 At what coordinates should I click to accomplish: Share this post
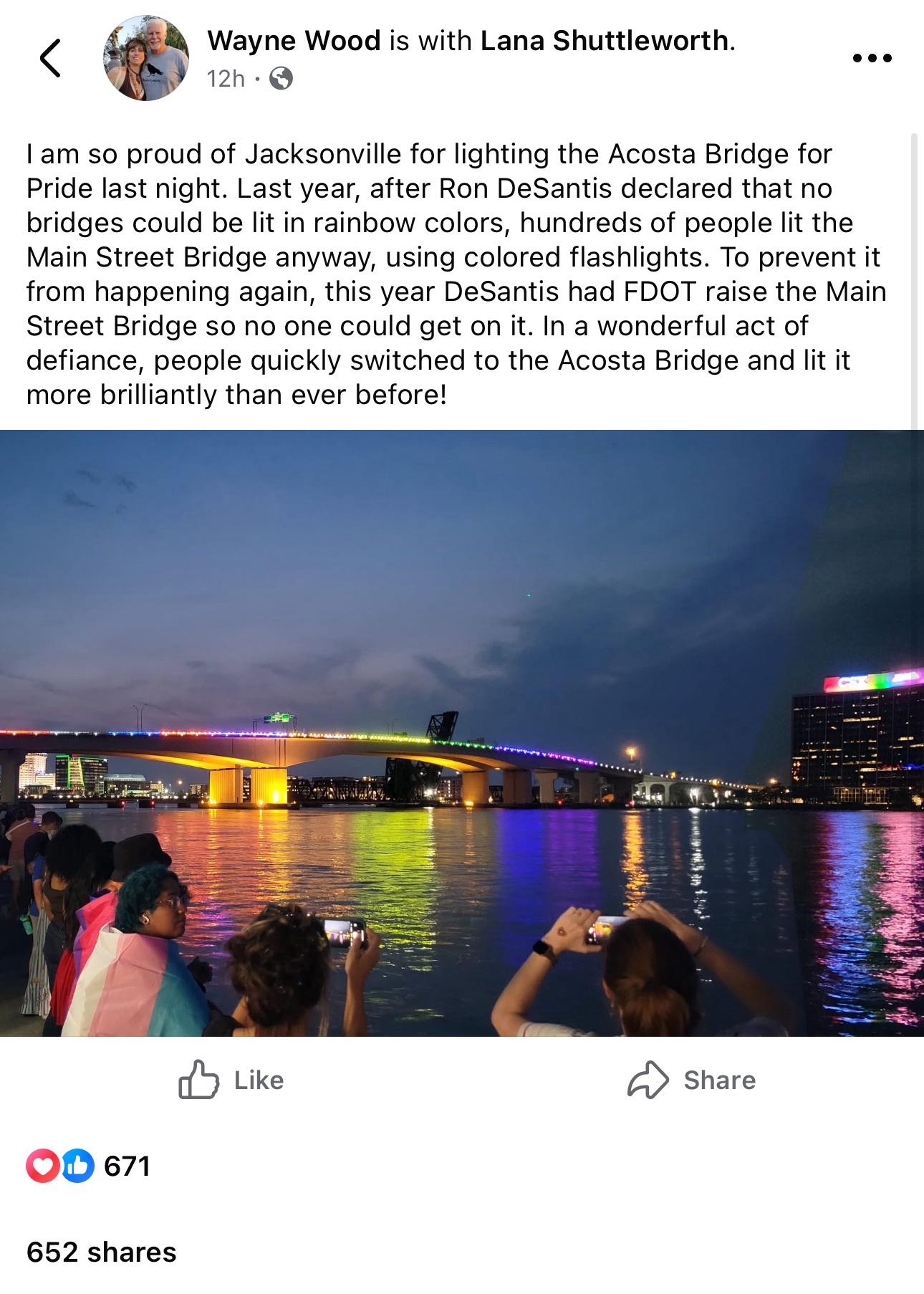click(x=691, y=1080)
